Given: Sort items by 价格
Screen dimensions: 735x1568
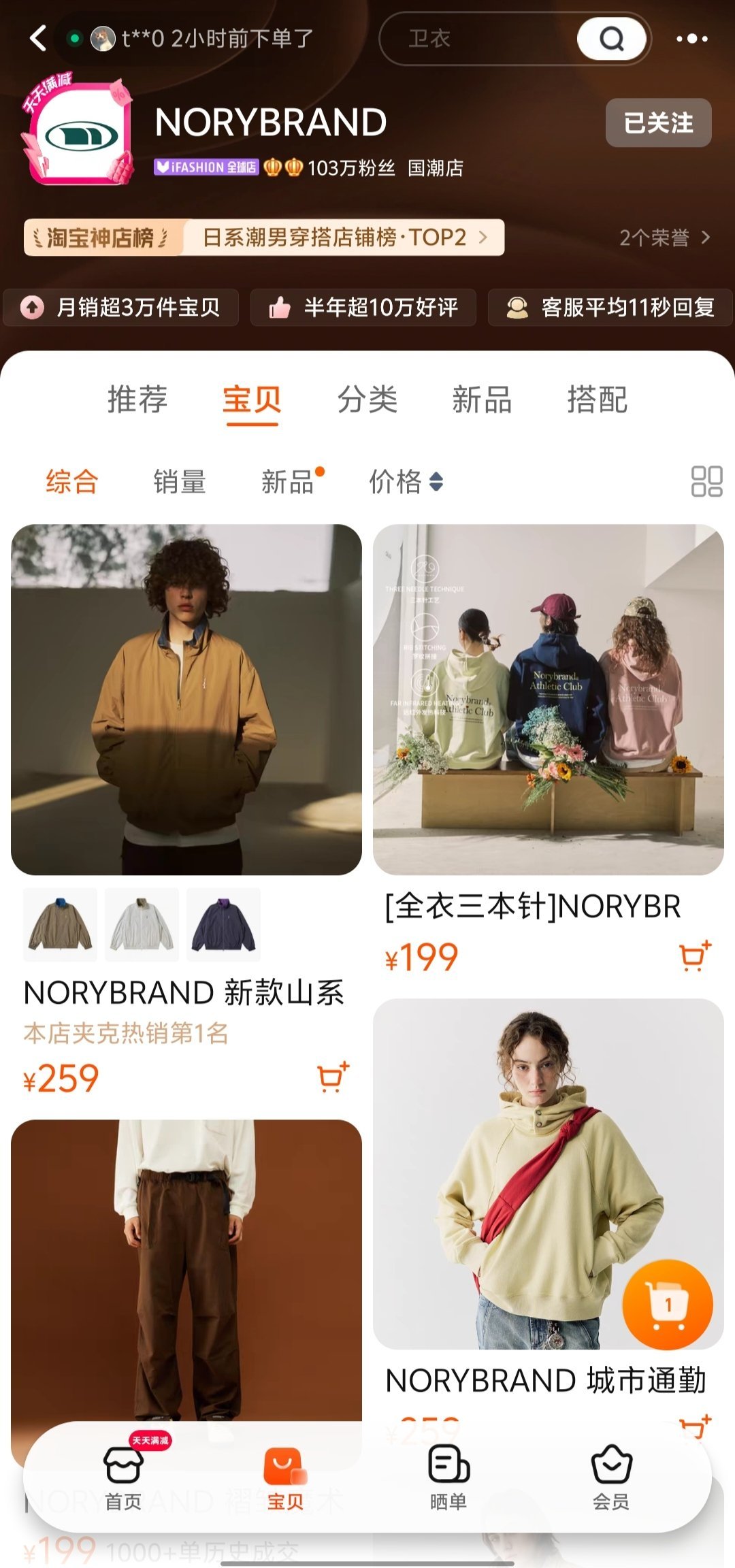Looking at the screenshot, I should coord(406,482).
